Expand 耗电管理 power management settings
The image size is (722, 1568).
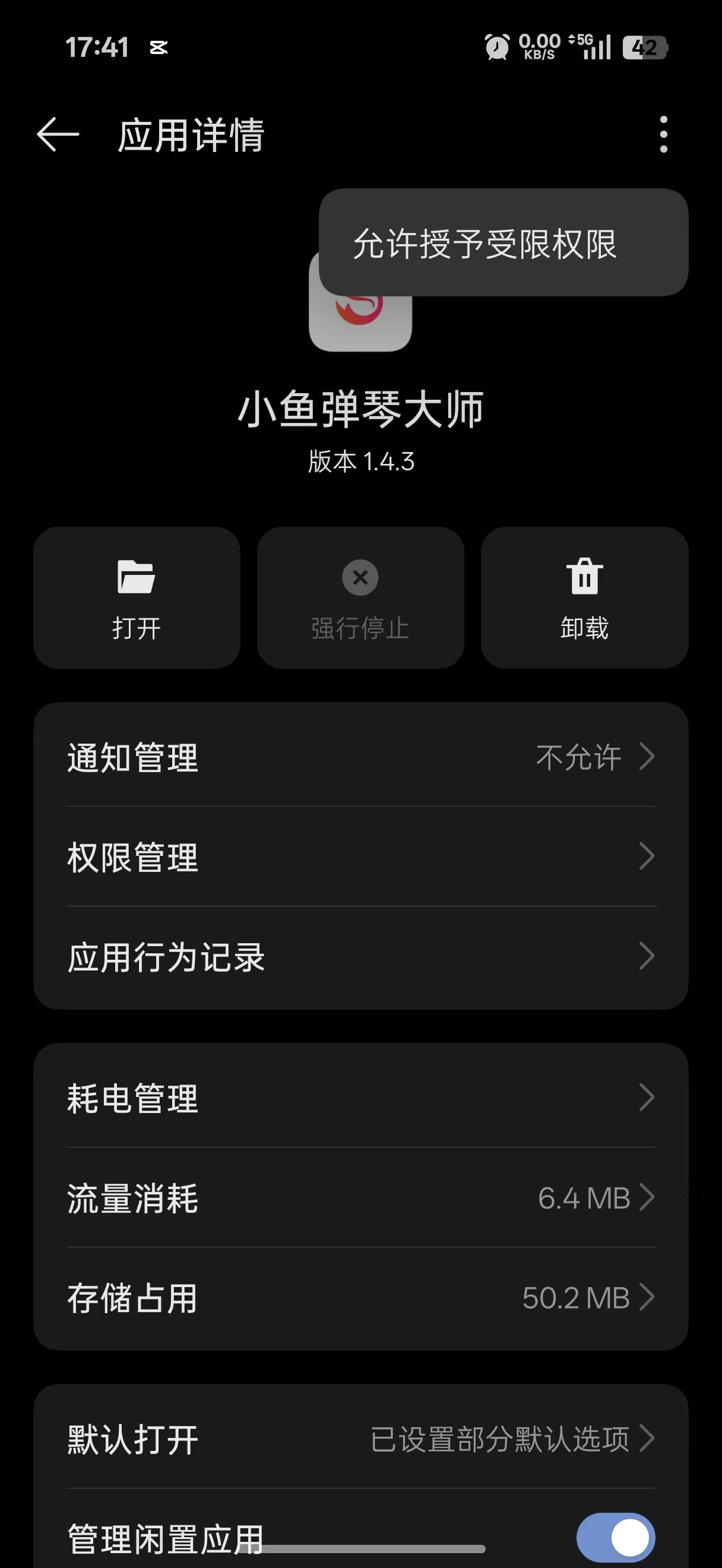[360, 1098]
